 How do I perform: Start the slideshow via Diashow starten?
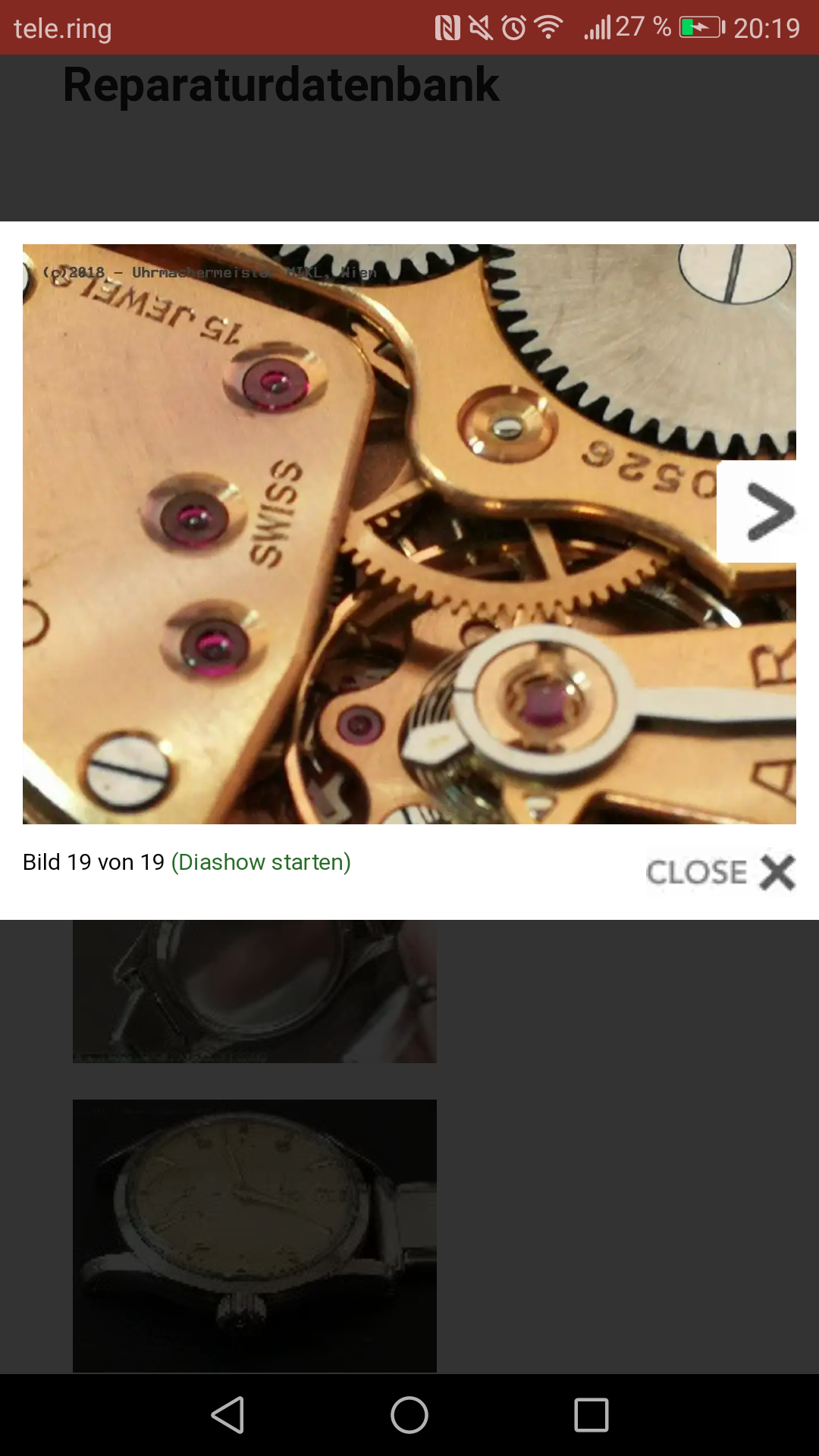(261, 862)
